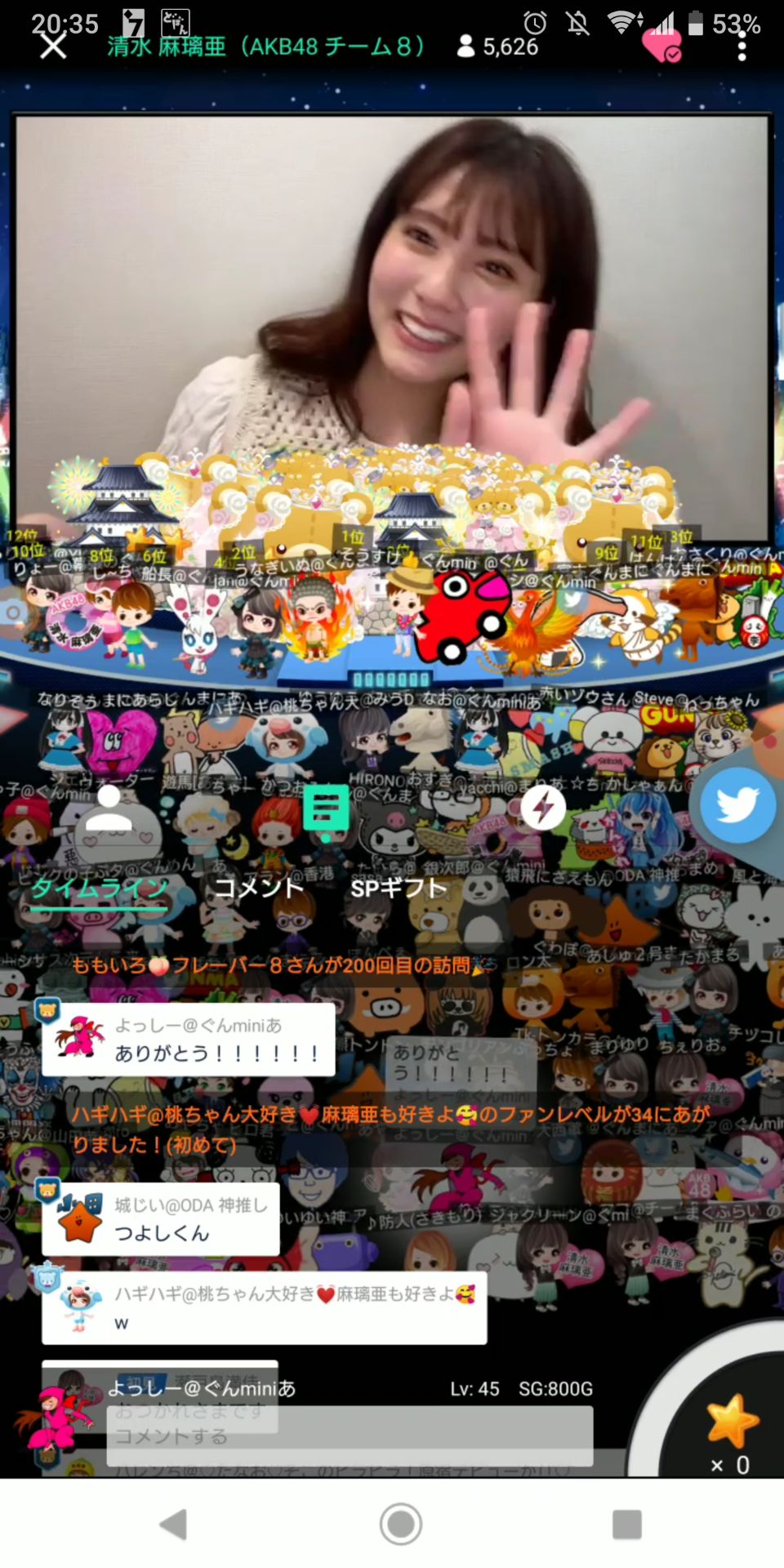The height and width of the screenshot is (1568, 784).
Task: Tap the lightning bolt special gift icon
Action: coord(543,808)
